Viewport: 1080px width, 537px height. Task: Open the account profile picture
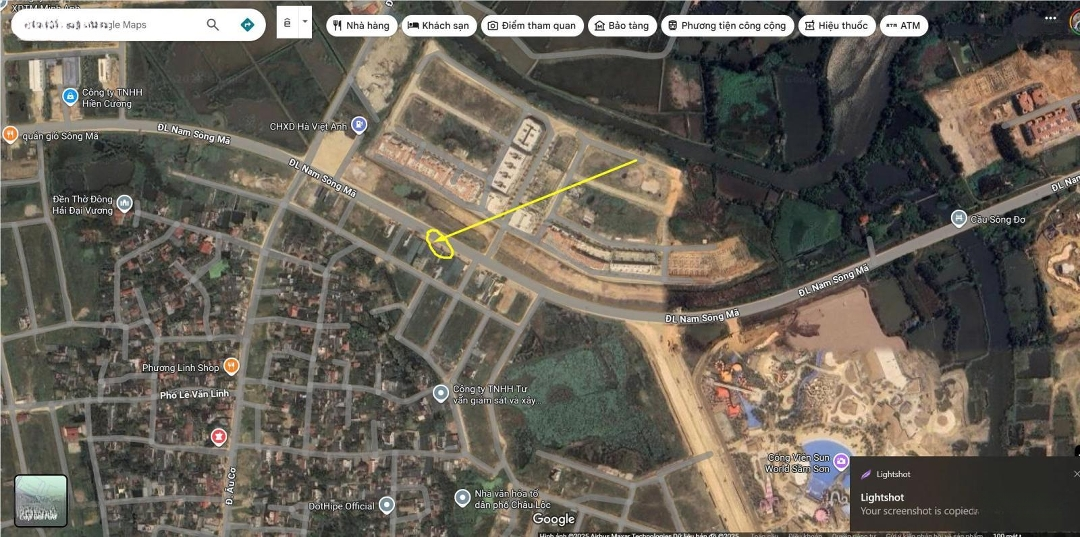[1075, 20]
